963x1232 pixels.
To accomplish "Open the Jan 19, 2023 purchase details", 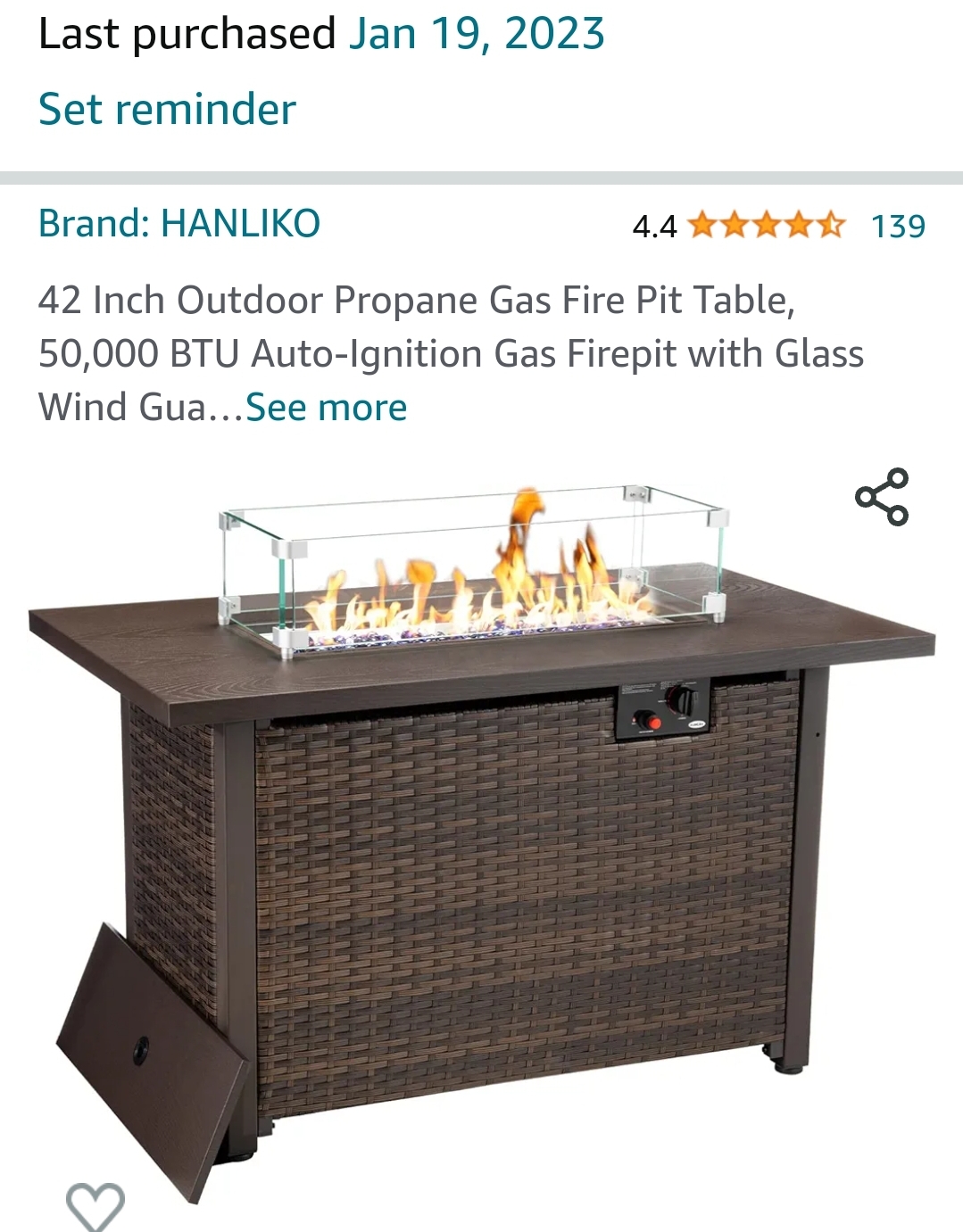I will click(477, 34).
